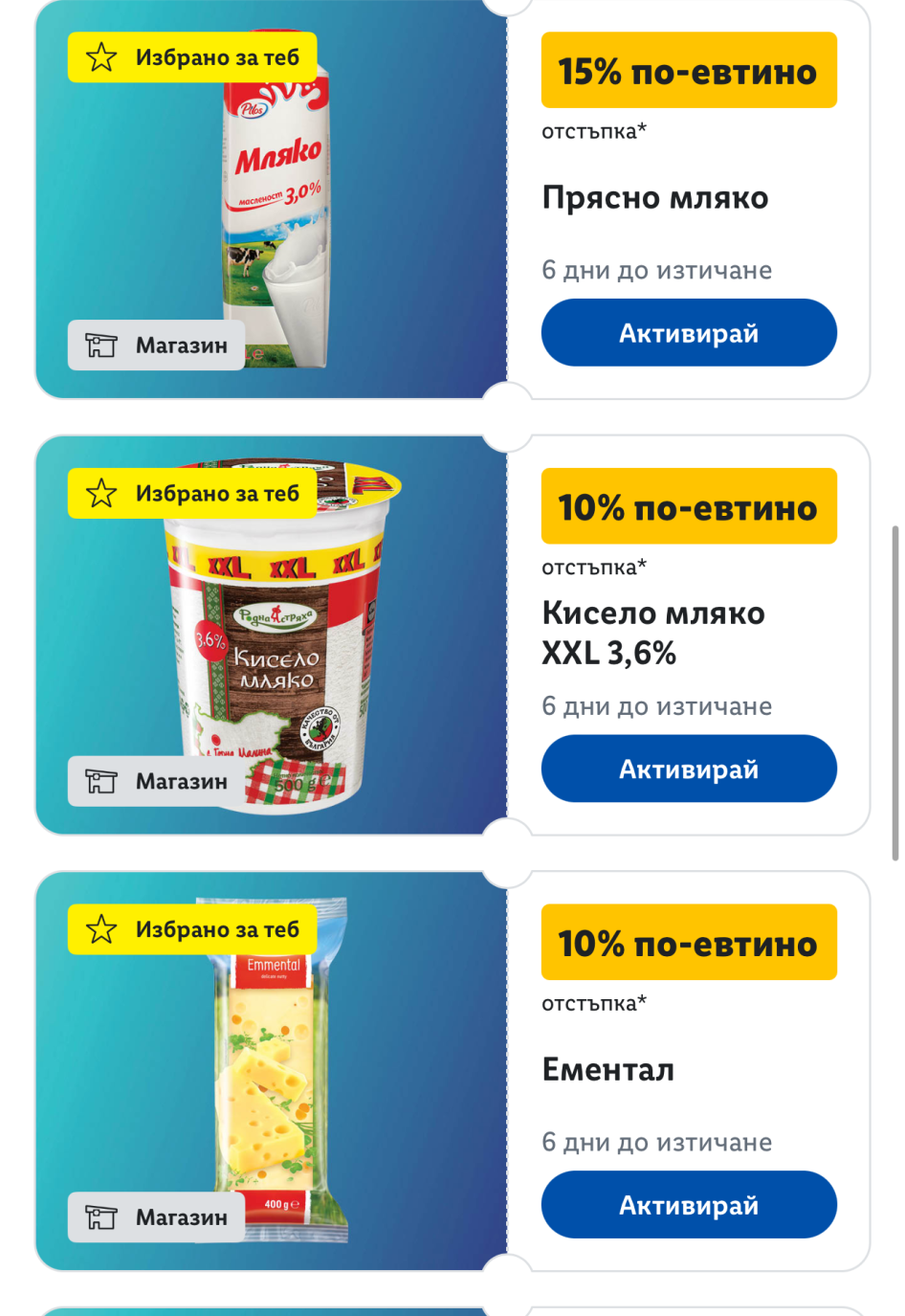Activate the Кисело мляко XXL 3,6% coupon

688,769
